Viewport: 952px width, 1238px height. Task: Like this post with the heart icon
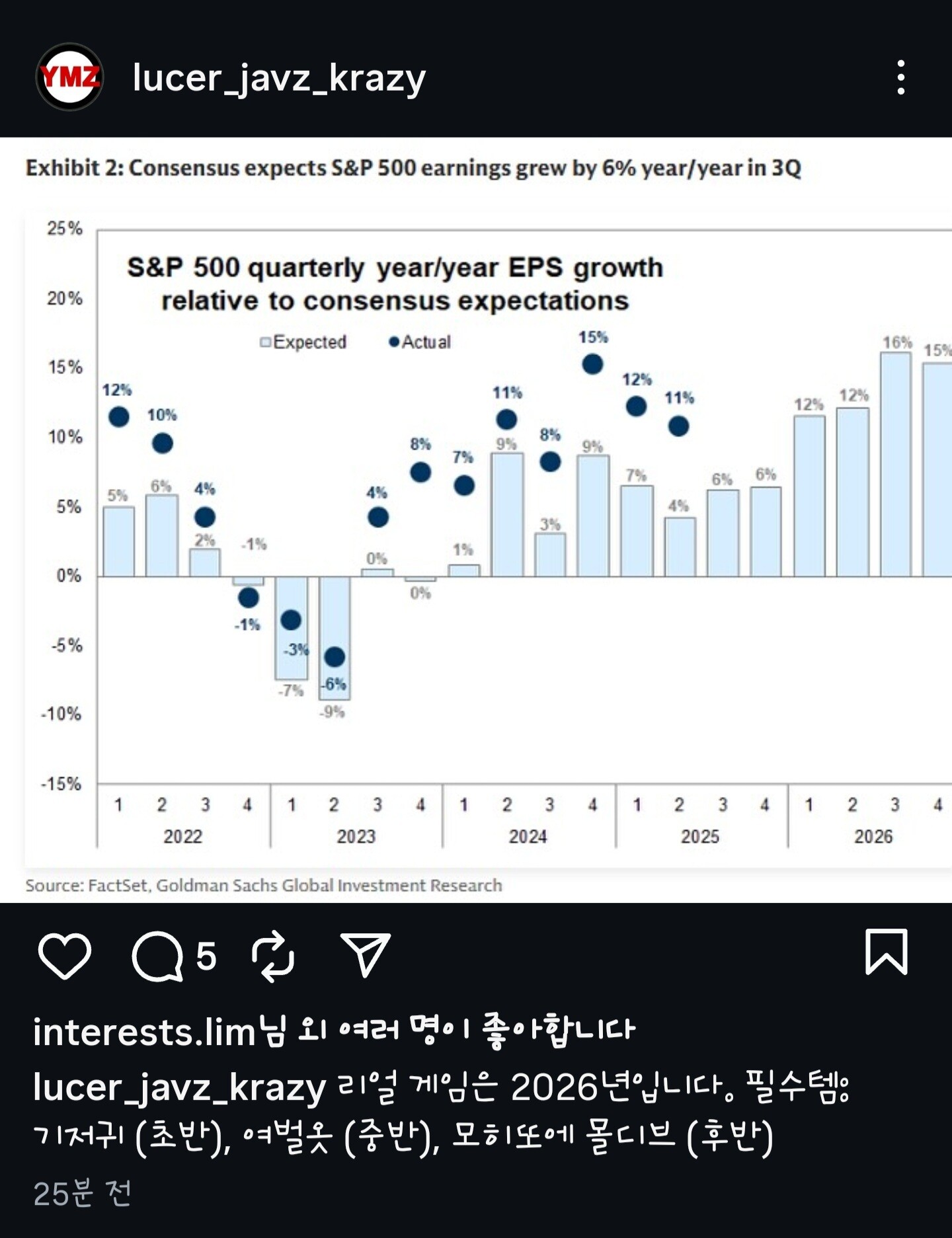(65, 956)
